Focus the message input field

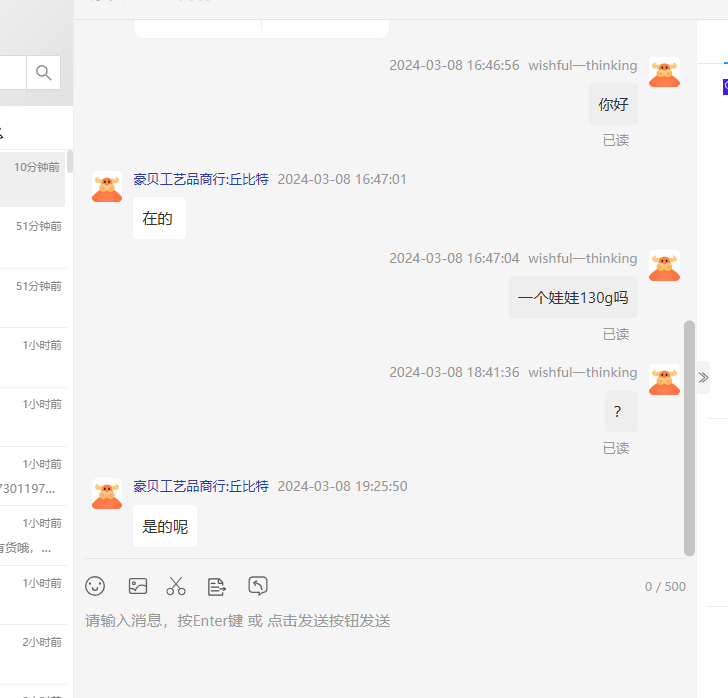tap(380, 640)
